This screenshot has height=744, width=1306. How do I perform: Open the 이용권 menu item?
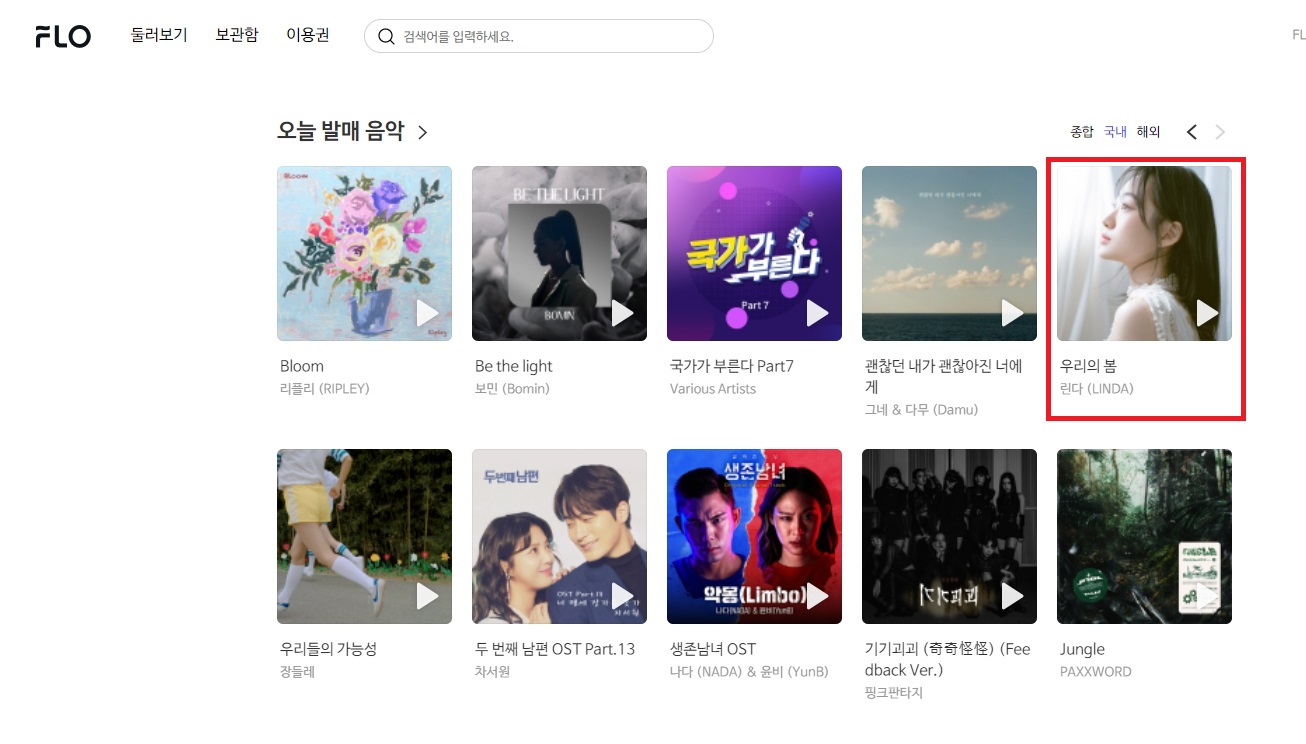click(308, 35)
